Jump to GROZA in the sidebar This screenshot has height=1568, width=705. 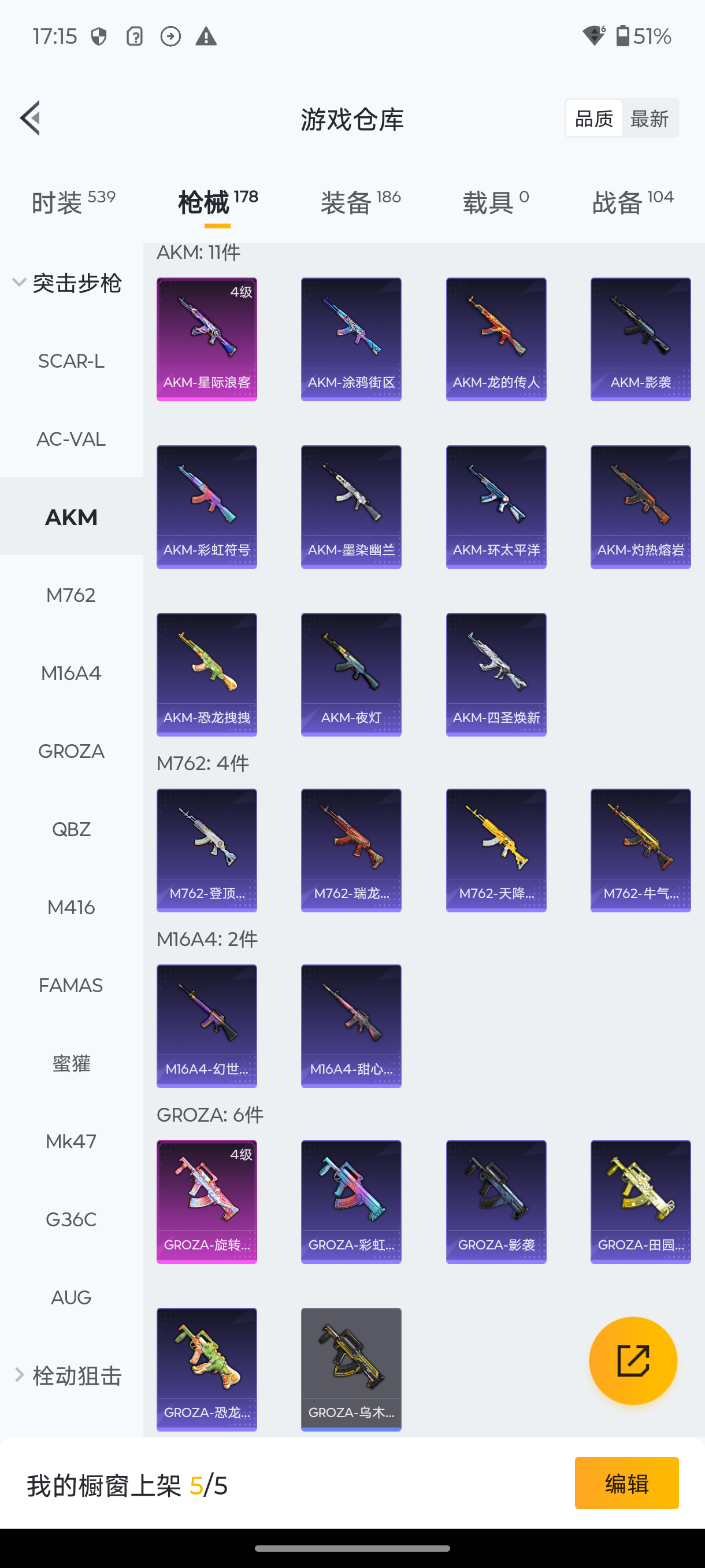[71, 751]
